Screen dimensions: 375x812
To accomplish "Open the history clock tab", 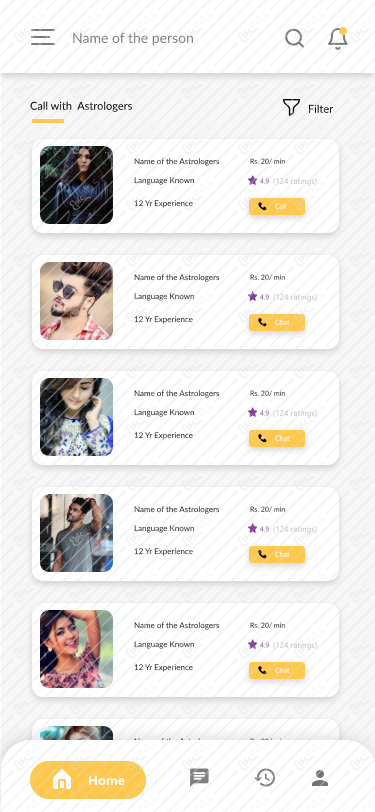I will pyautogui.click(x=265, y=778).
